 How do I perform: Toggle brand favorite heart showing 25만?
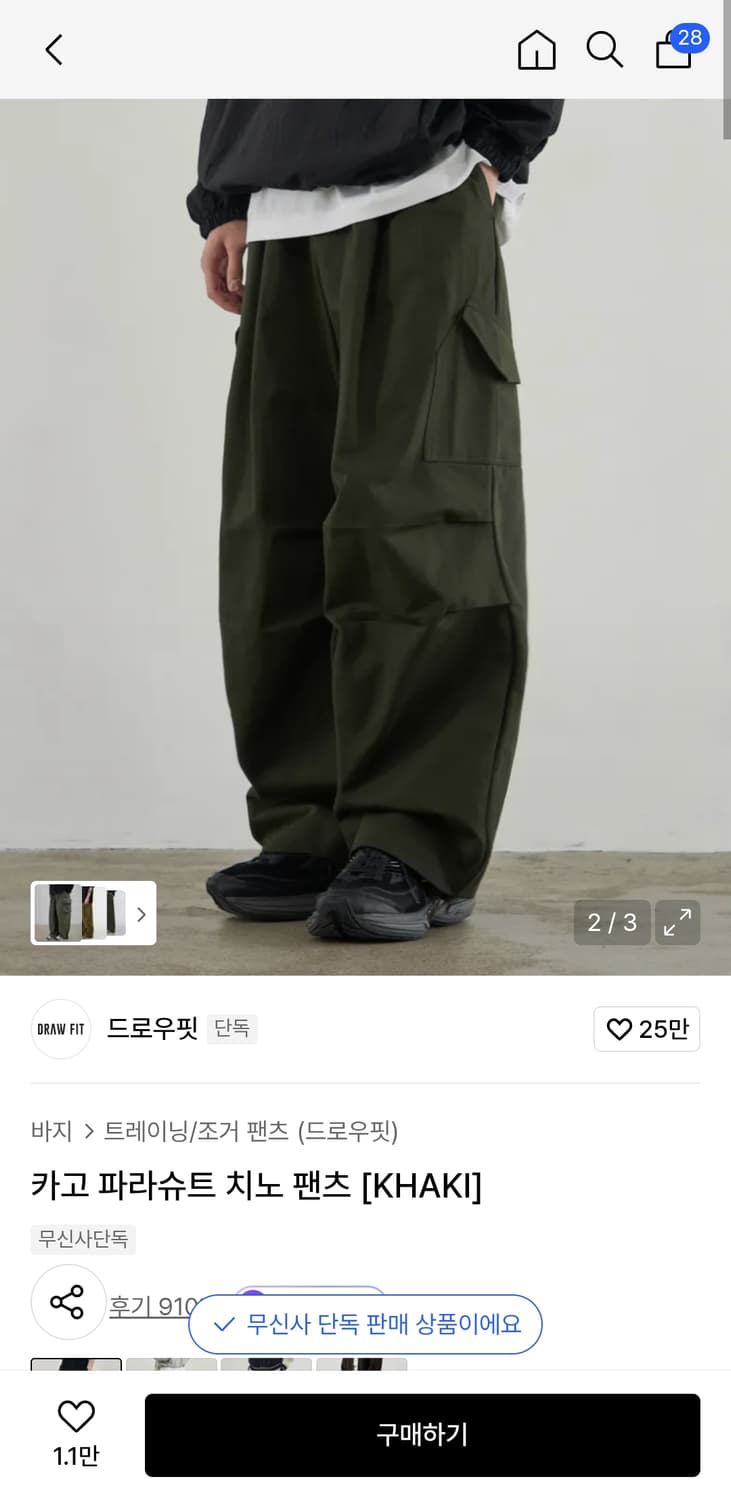click(646, 1029)
